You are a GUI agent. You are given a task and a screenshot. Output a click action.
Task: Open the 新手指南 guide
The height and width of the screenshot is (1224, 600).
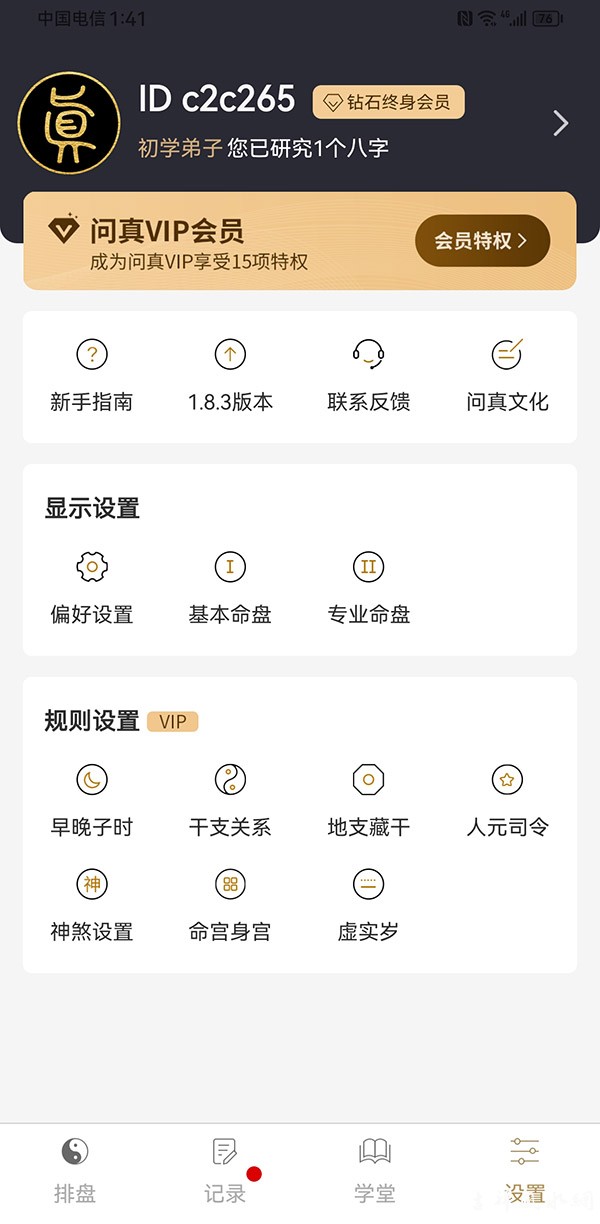(91, 376)
